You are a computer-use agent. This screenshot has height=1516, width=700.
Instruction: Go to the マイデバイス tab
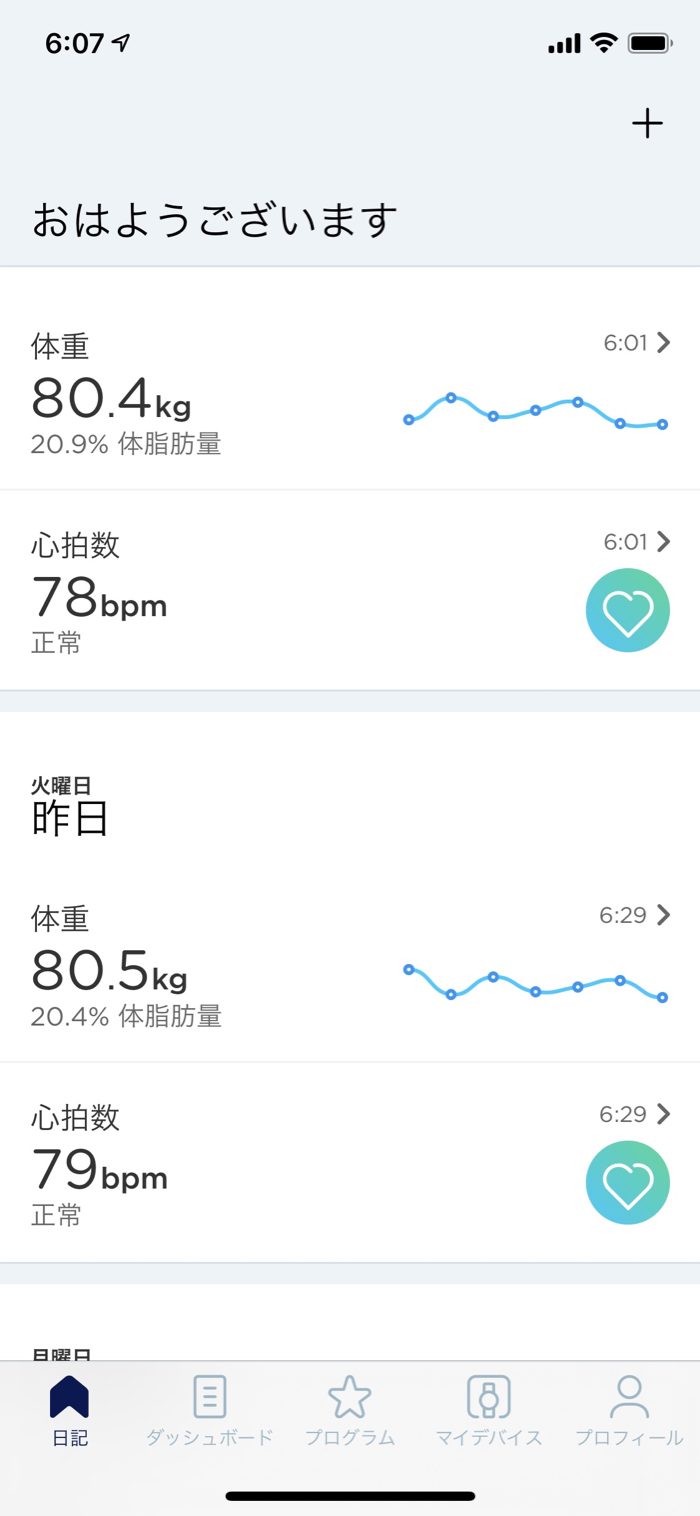(x=489, y=1411)
